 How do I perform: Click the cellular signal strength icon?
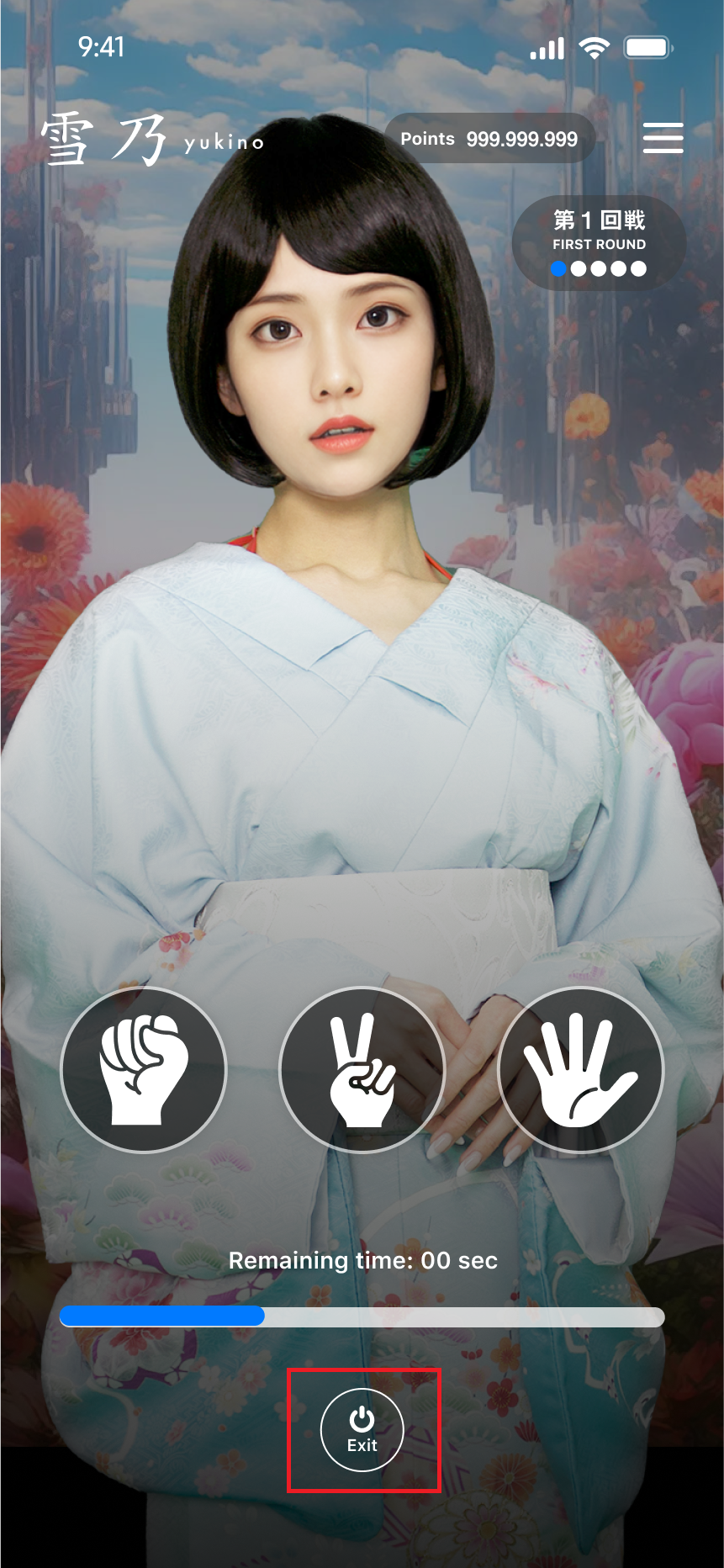pos(545,49)
